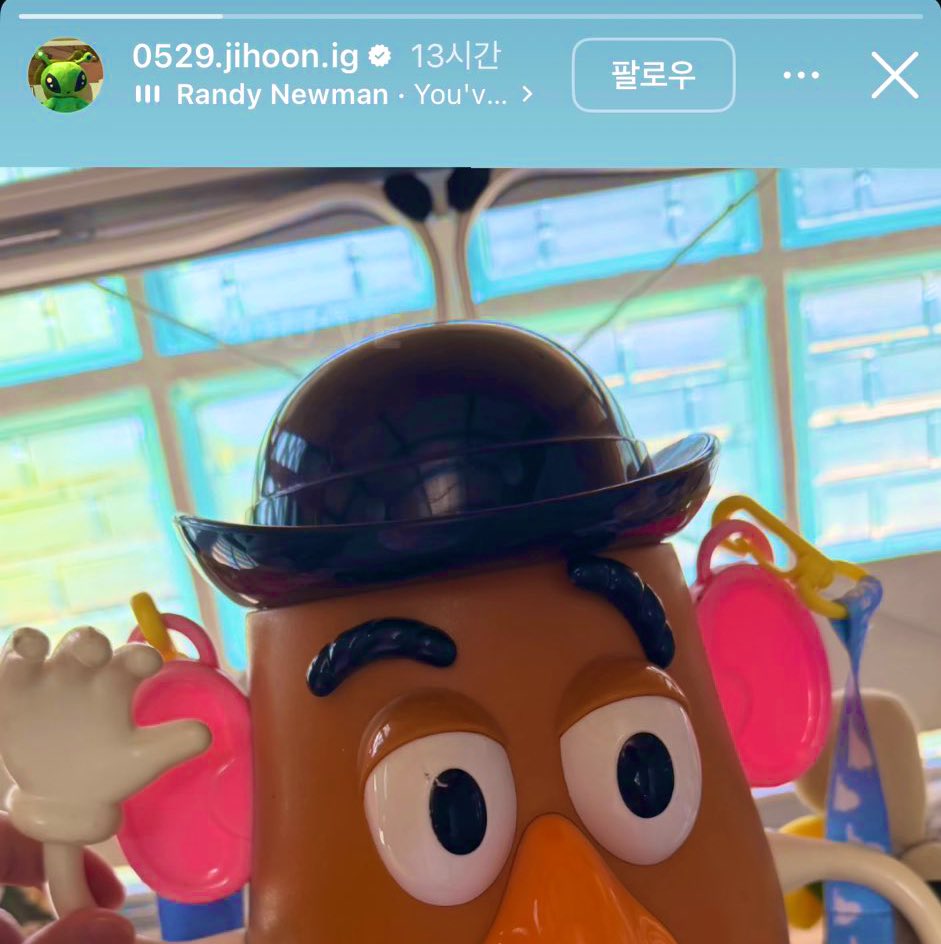Open the three-dot more options menu
The image size is (941, 944).
801,76
